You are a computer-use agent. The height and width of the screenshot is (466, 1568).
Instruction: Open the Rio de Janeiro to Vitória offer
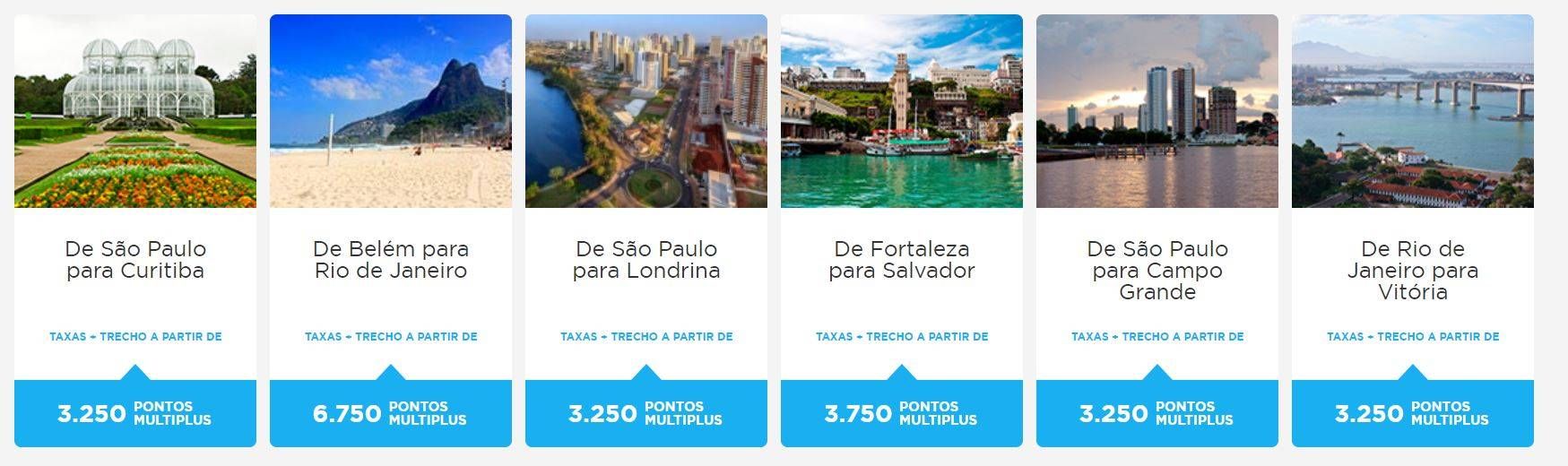coord(1413,269)
